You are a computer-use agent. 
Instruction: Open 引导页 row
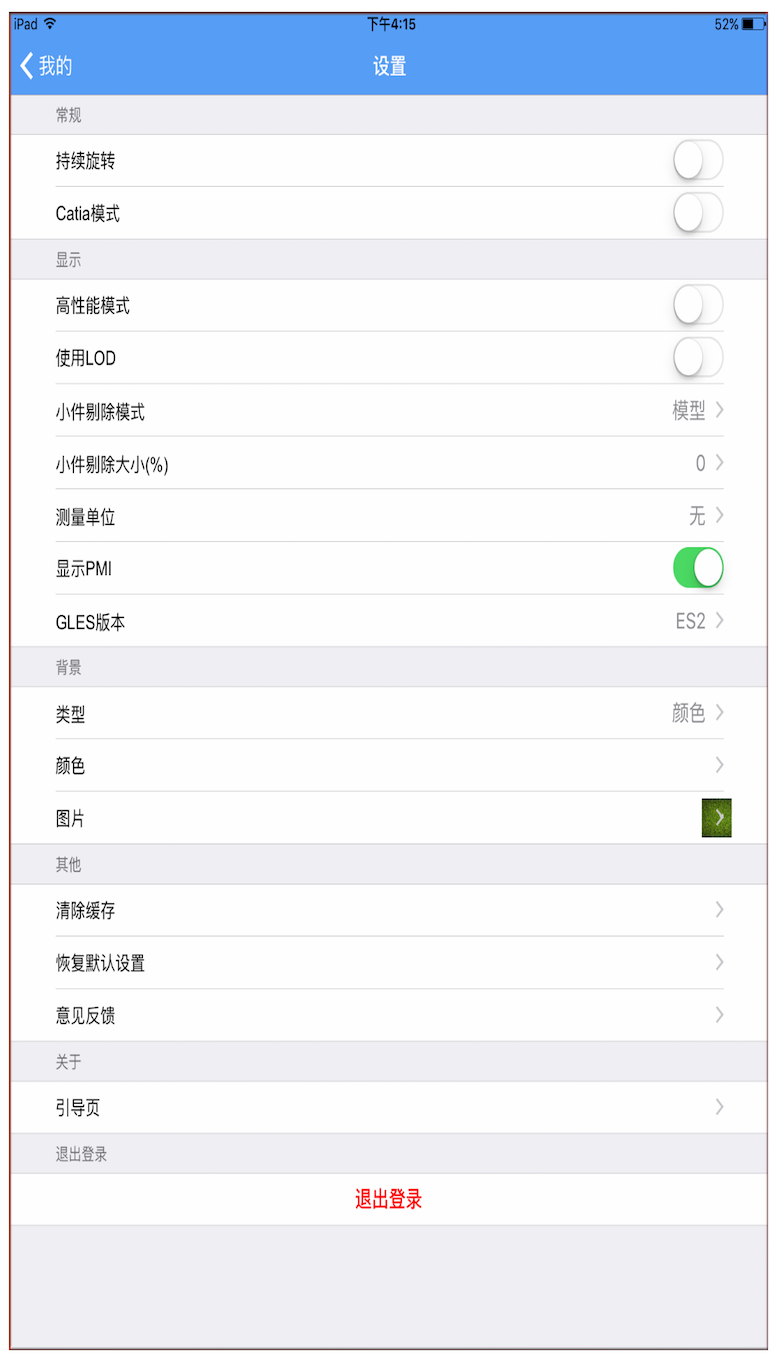389,1107
